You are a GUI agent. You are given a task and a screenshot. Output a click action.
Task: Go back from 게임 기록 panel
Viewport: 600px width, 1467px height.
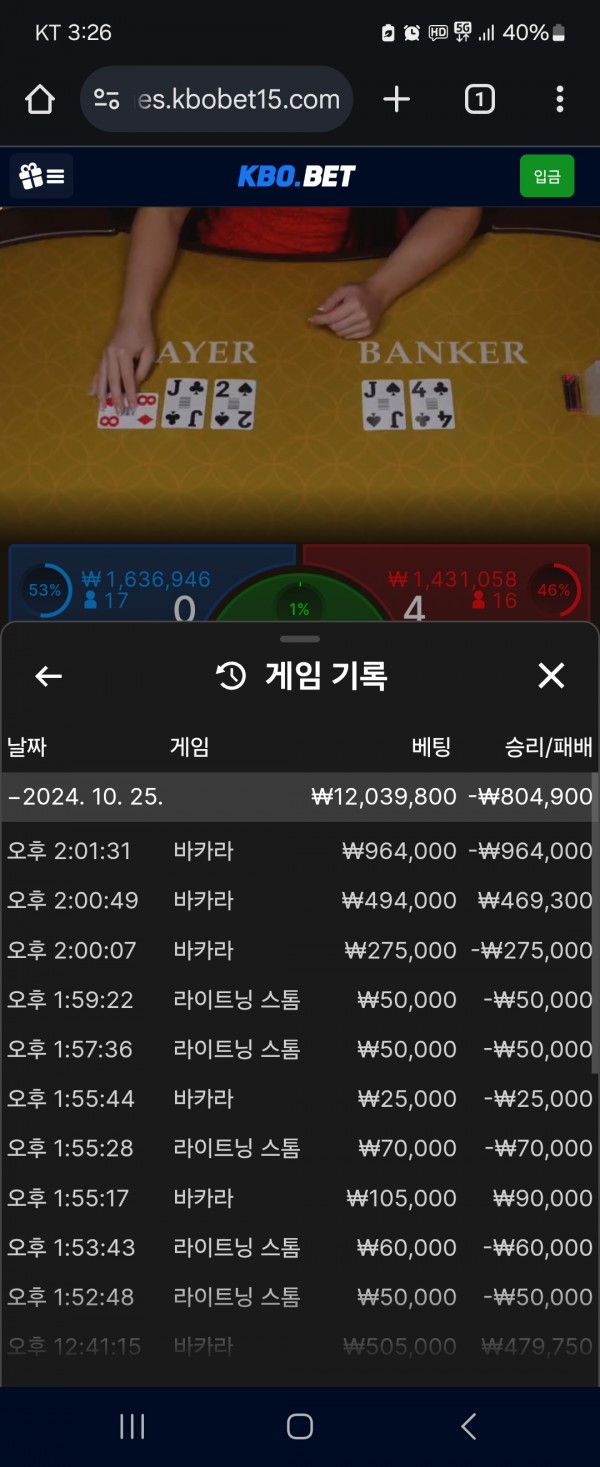tap(48, 677)
